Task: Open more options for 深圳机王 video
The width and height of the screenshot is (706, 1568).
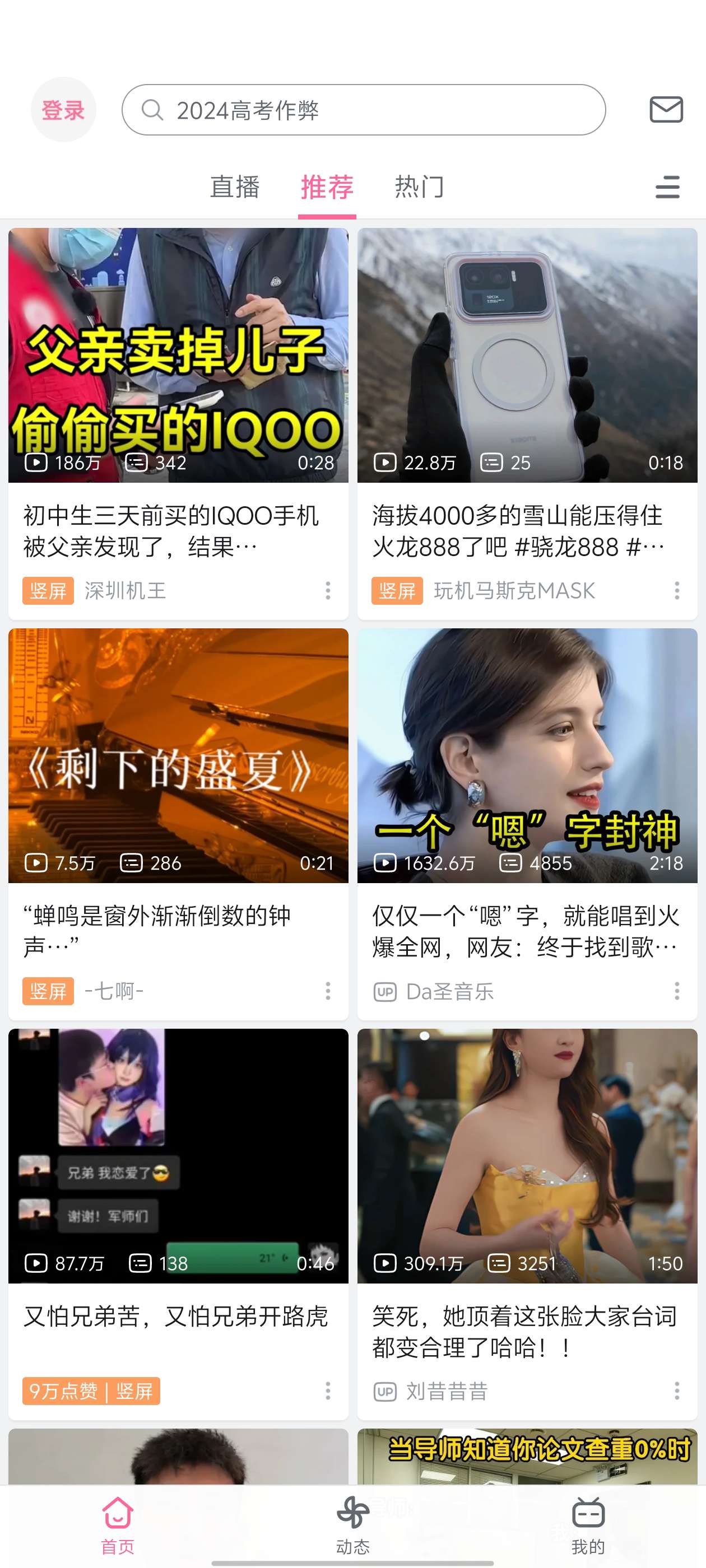Action: click(328, 590)
